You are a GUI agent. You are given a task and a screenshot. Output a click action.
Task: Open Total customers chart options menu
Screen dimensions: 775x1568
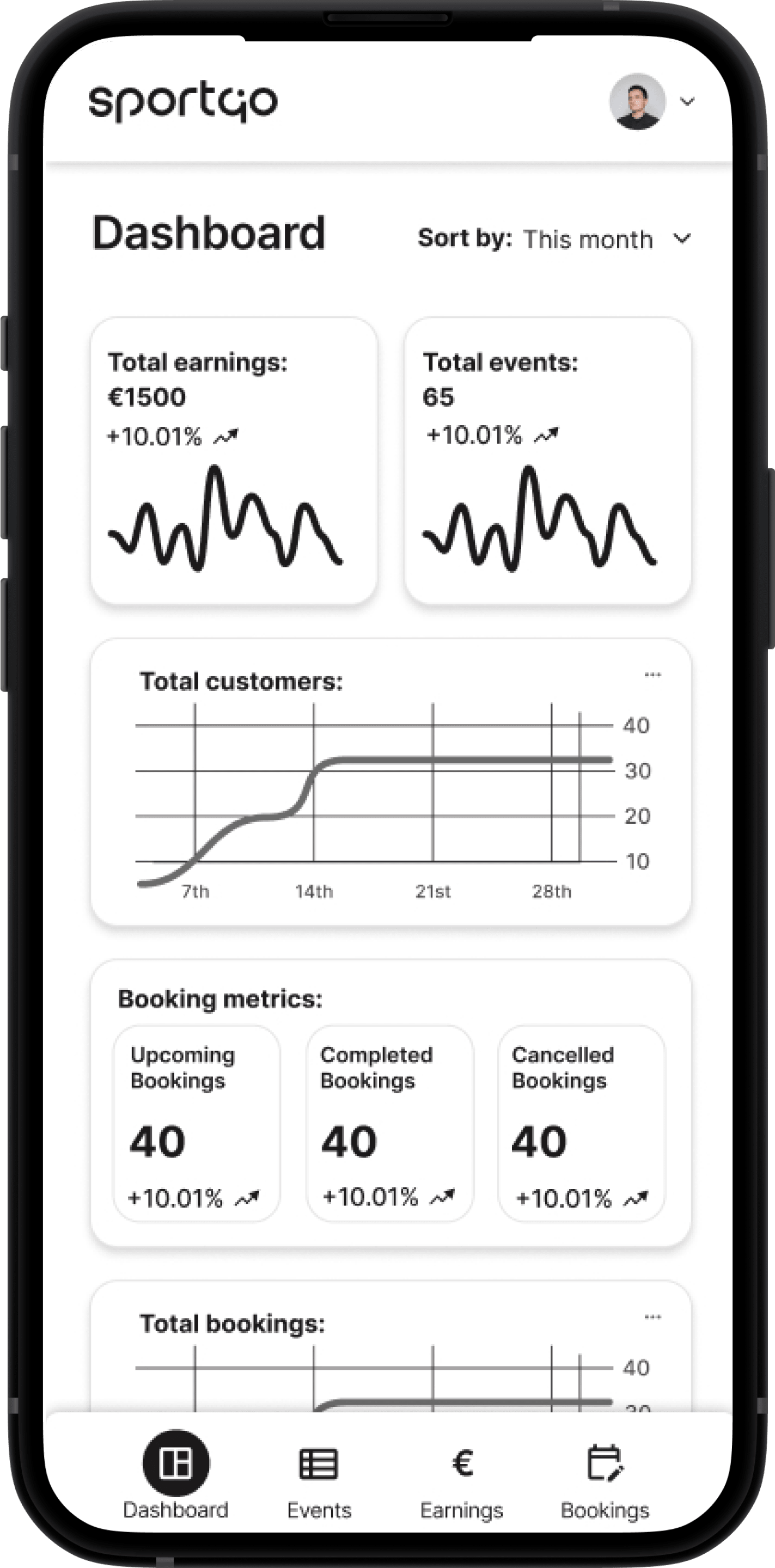[652, 675]
